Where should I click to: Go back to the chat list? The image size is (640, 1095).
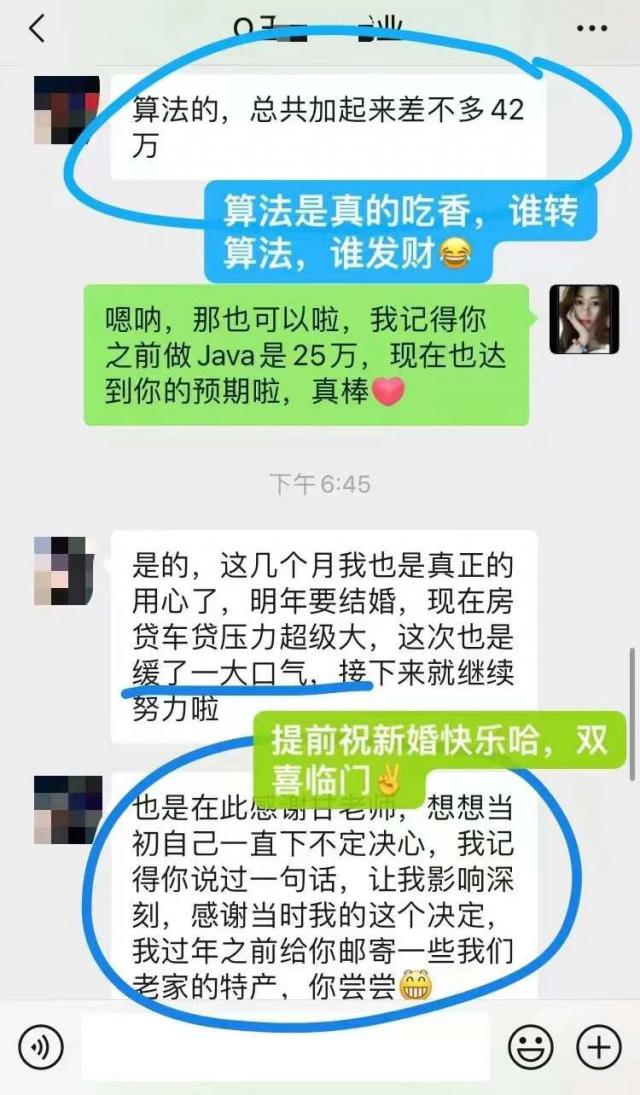(x=37, y=30)
